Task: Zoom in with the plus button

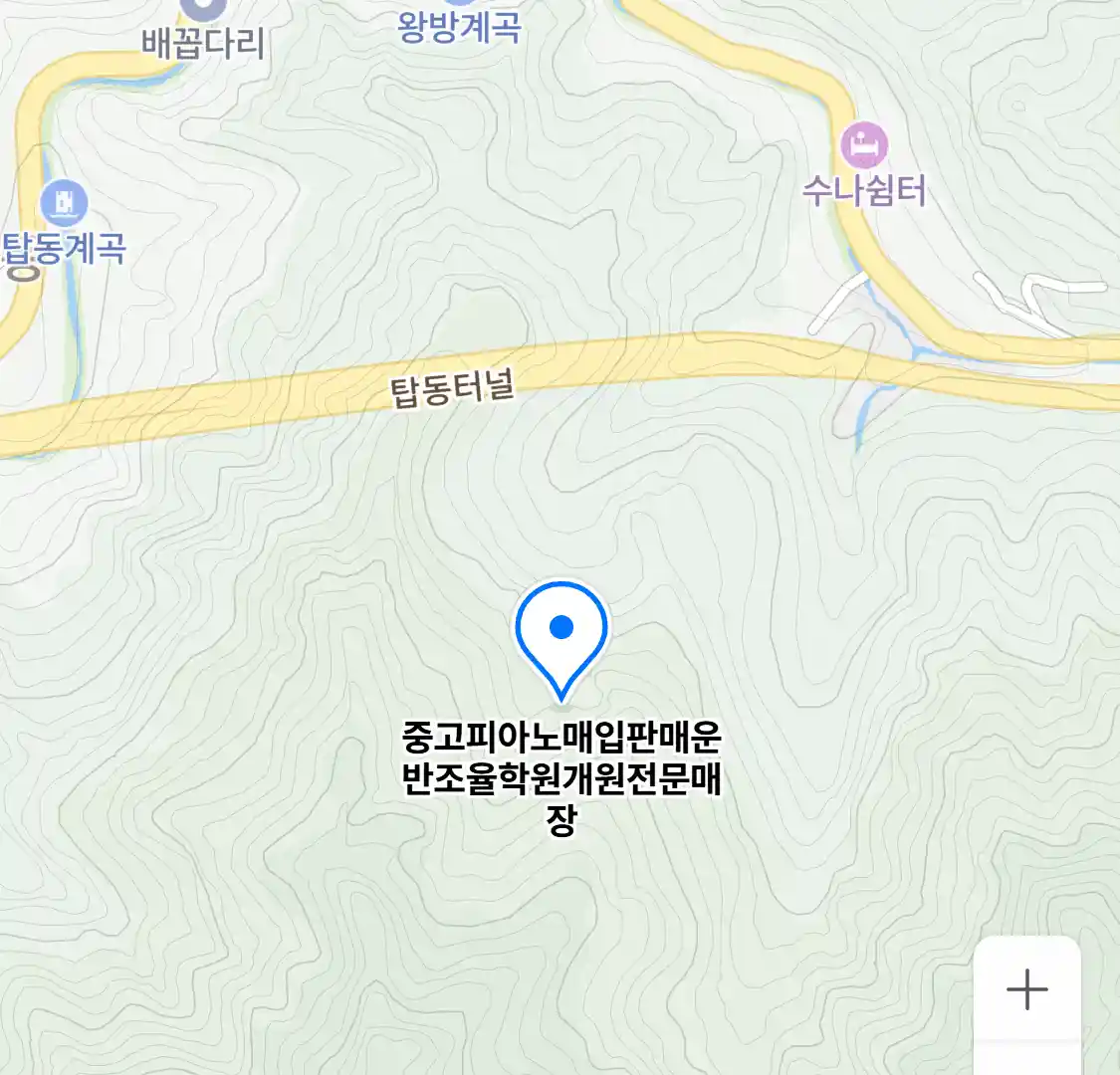Action: 1026,989
